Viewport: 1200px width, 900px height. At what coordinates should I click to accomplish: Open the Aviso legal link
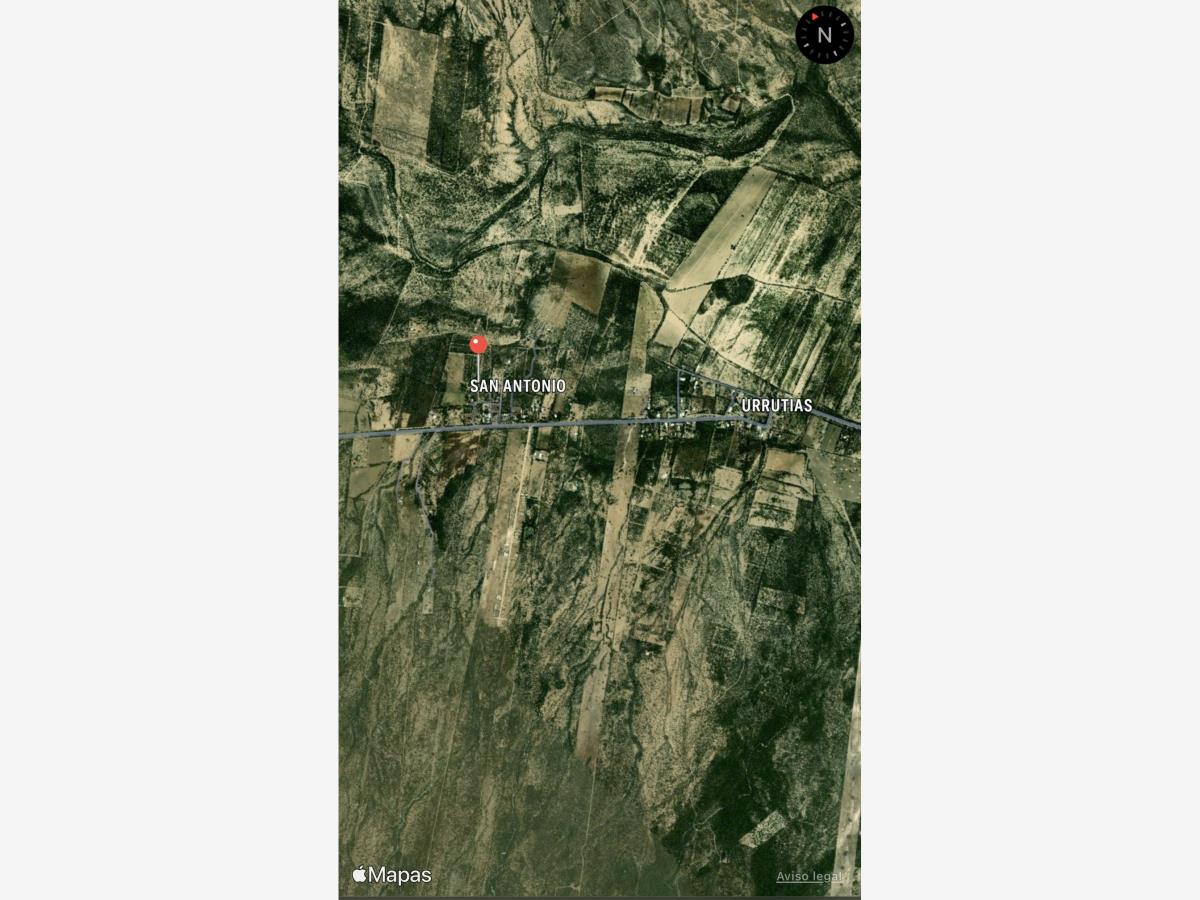click(810, 877)
